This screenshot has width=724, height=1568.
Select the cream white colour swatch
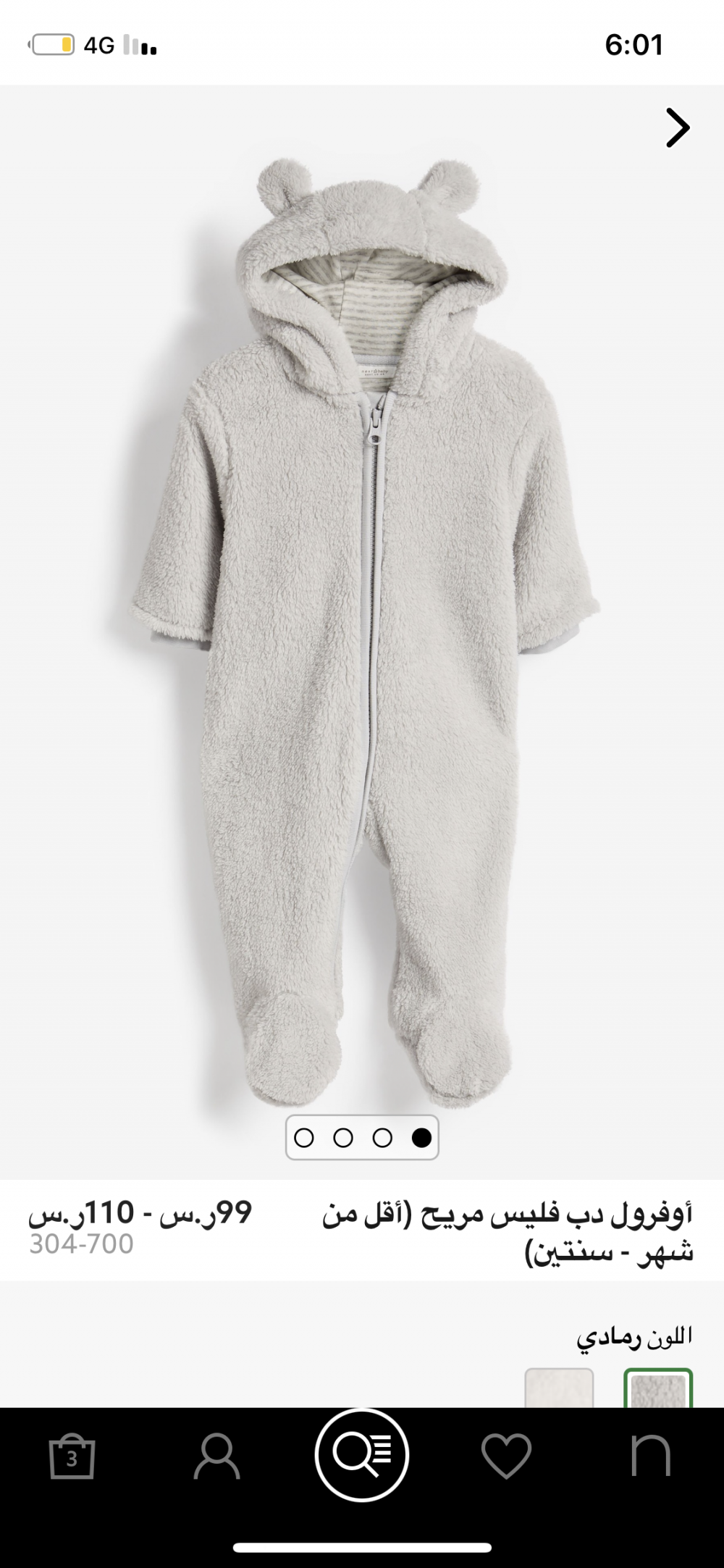[x=559, y=1388]
